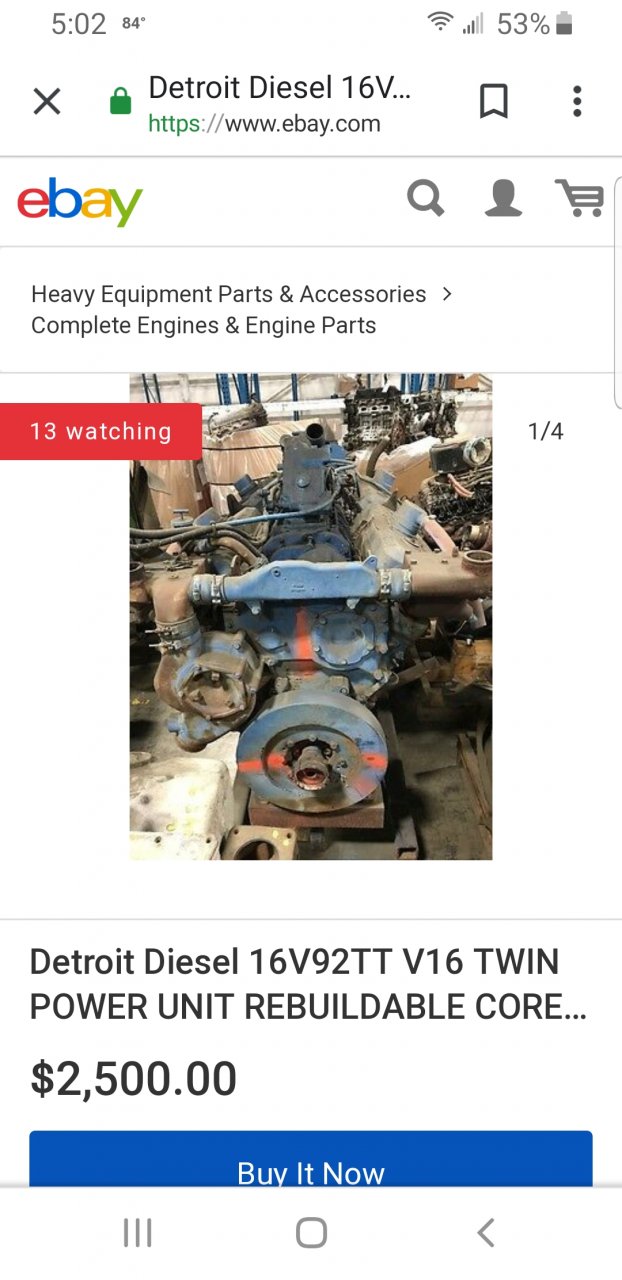Screen dimensions: 622x1280
Task: Open Complete Engines & Engine Parts category
Action: [x=203, y=325]
